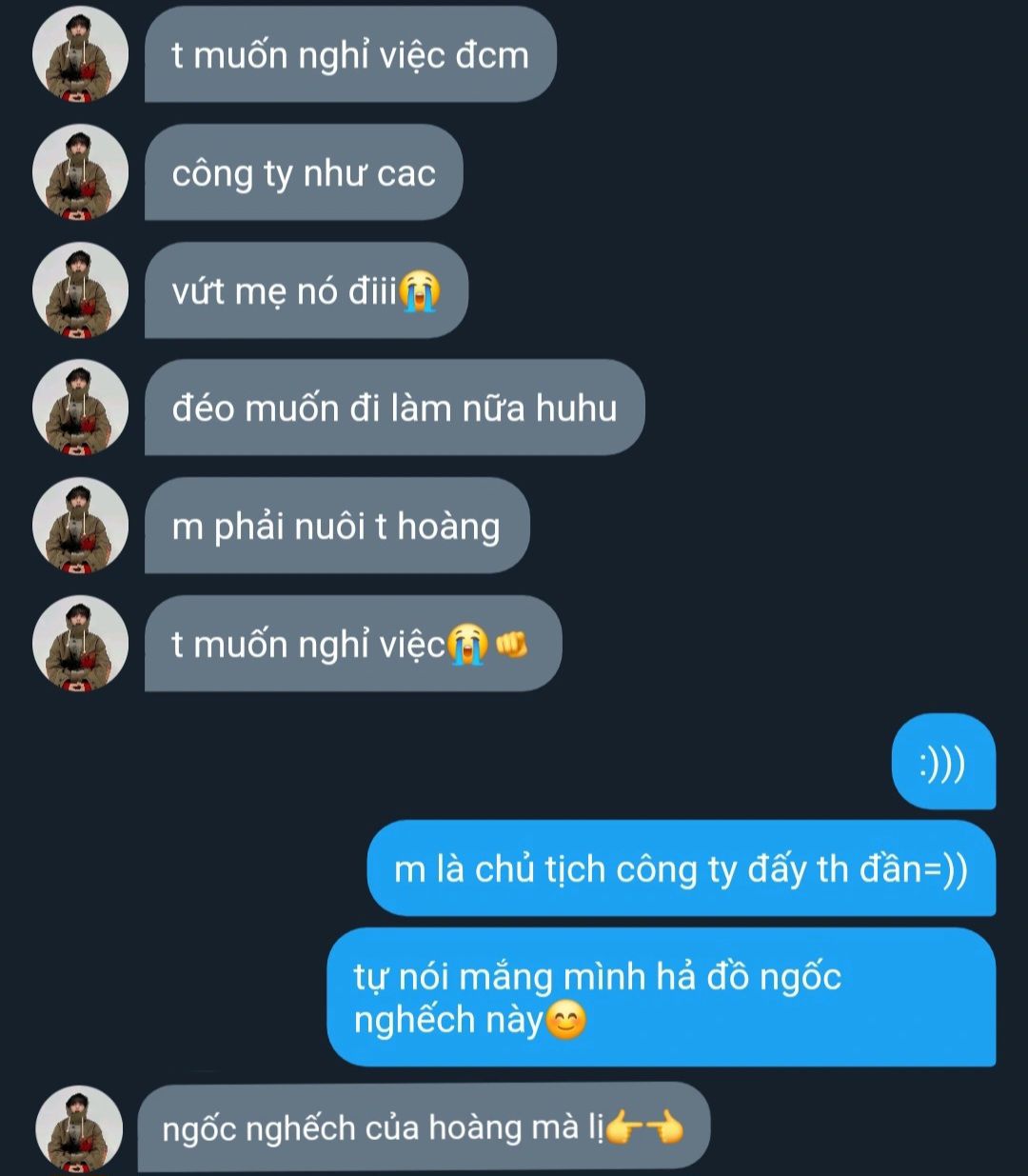View sender profile beside "vứt mẹ nó điii"
This screenshot has width=1028, height=1176.
point(81,290)
